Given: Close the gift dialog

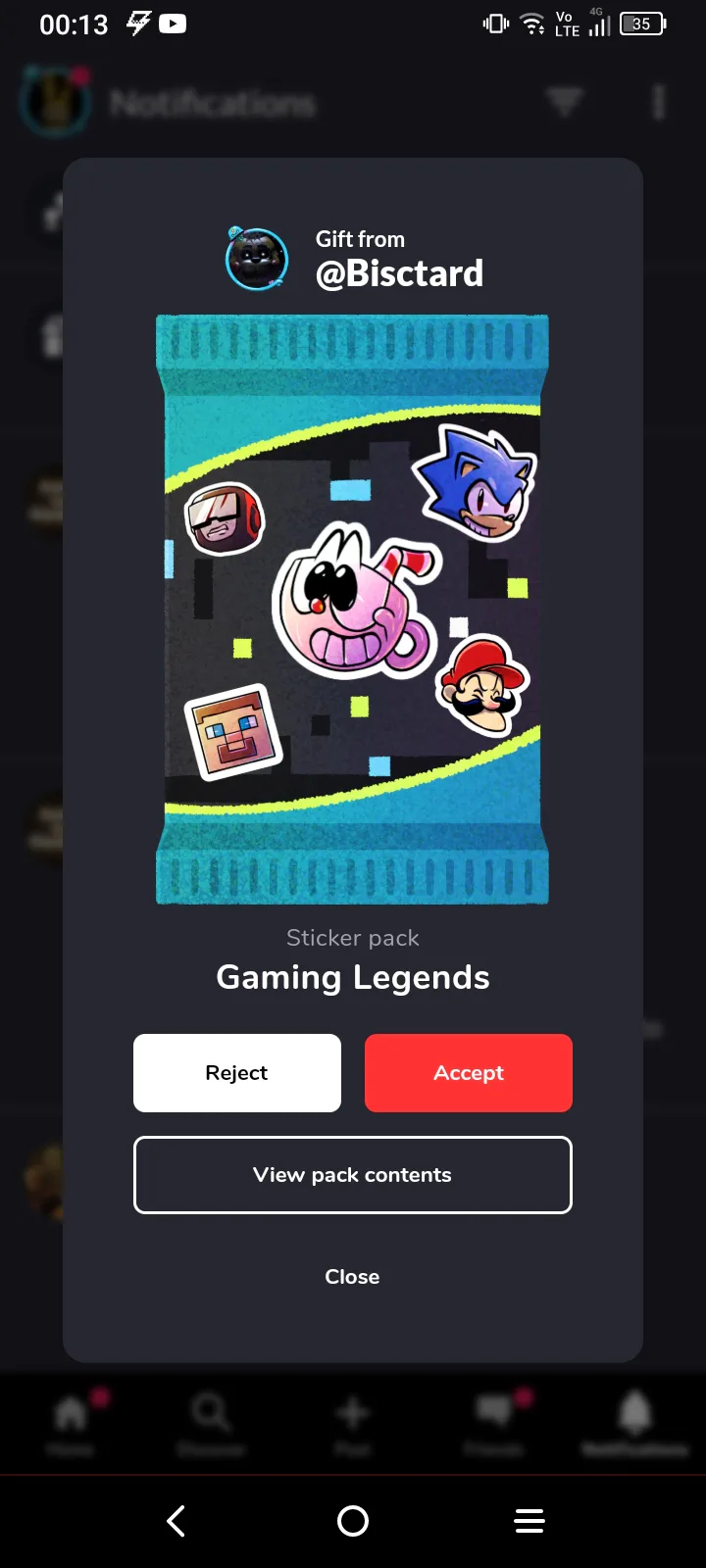Looking at the screenshot, I should [353, 1276].
